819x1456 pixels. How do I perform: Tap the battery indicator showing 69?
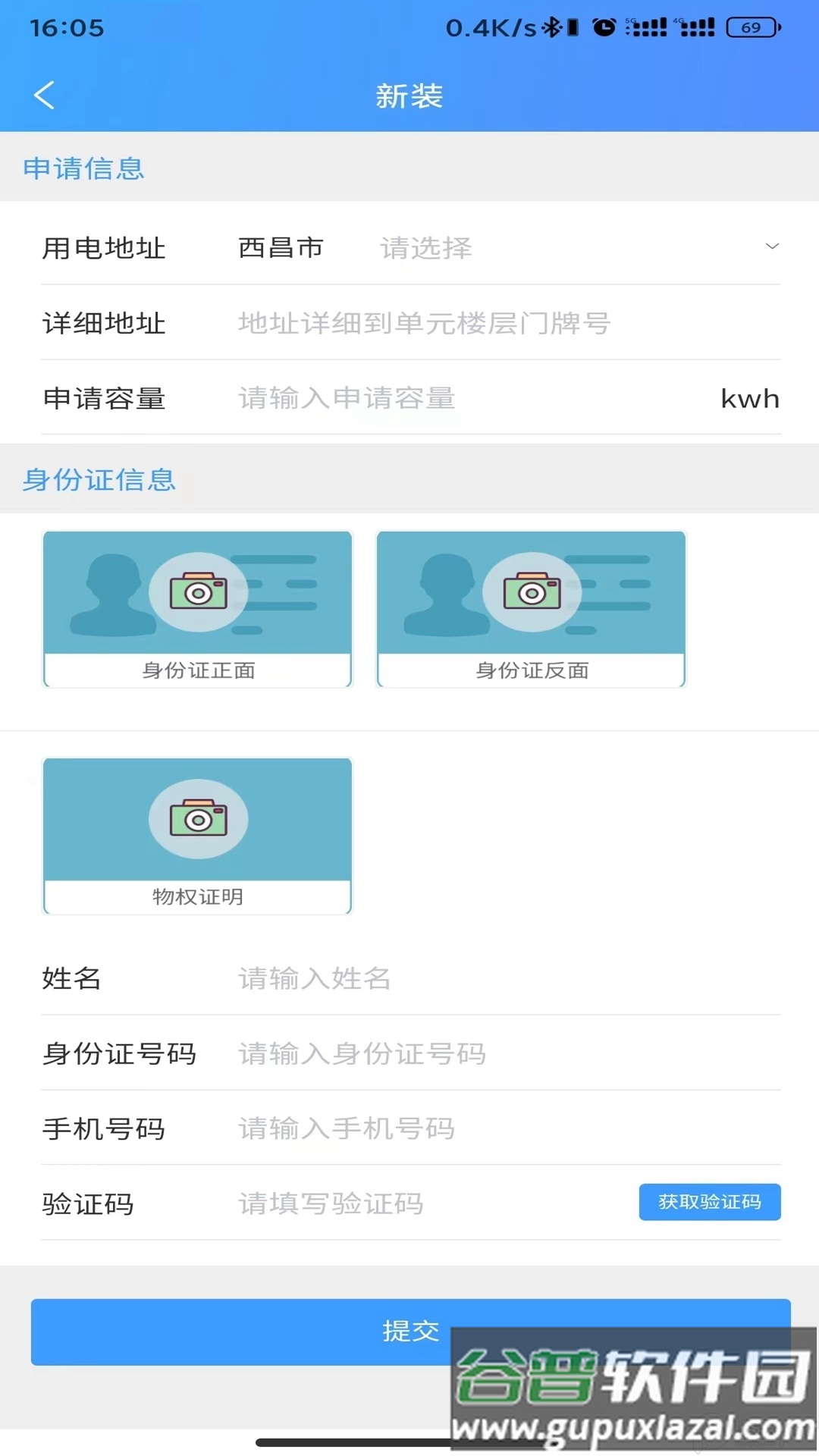pyautogui.click(x=747, y=28)
